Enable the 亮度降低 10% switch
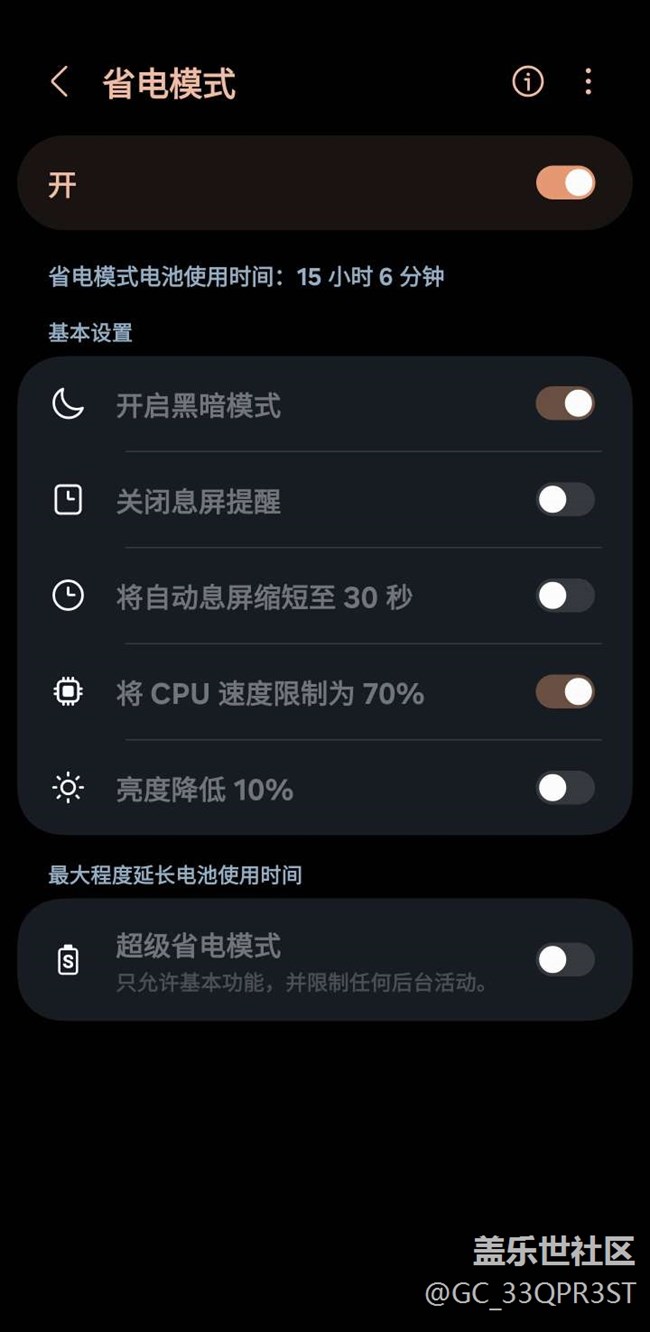The height and width of the screenshot is (1332, 650). coord(565,788)
